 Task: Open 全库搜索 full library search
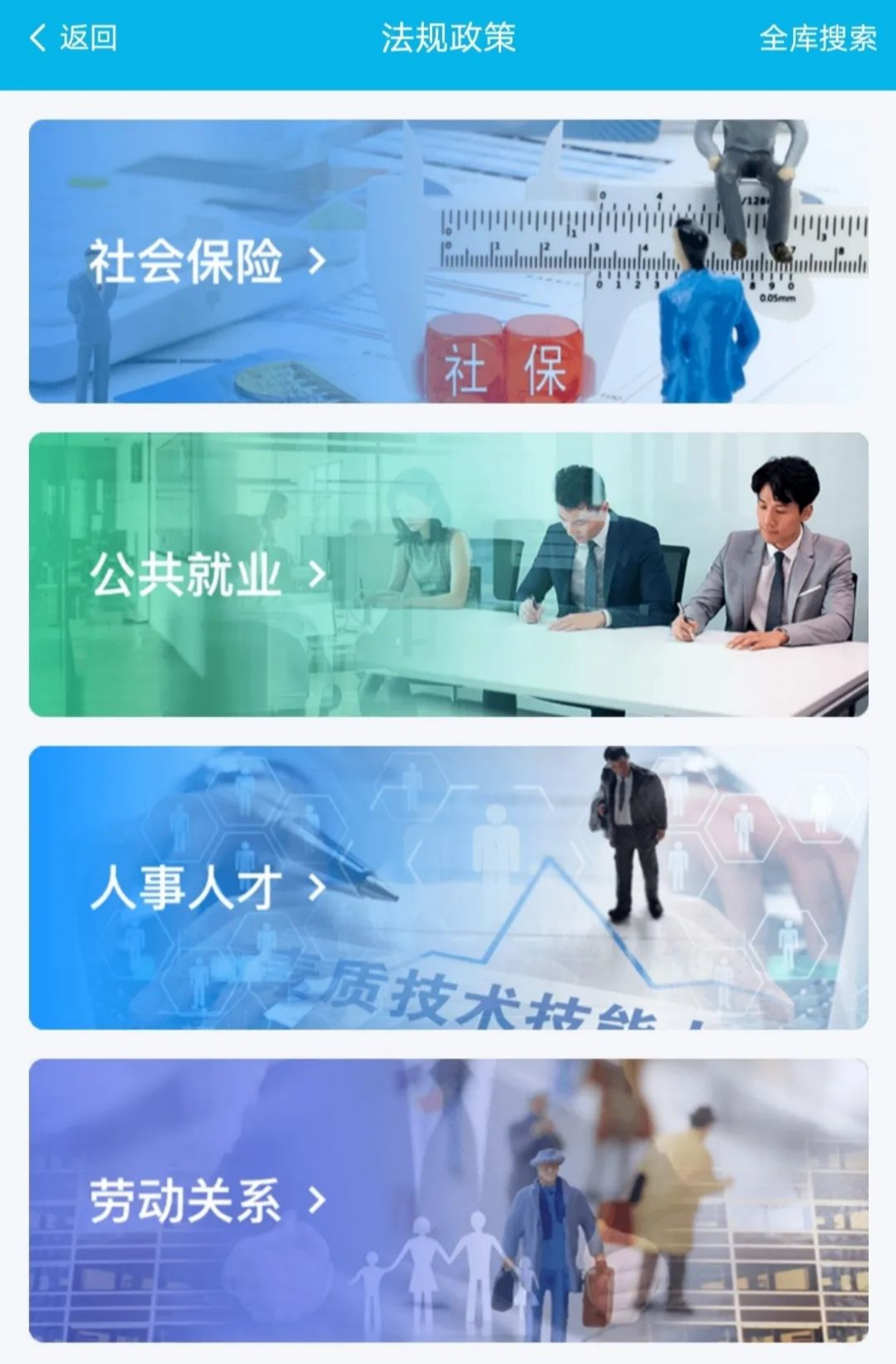click(817, 38)
